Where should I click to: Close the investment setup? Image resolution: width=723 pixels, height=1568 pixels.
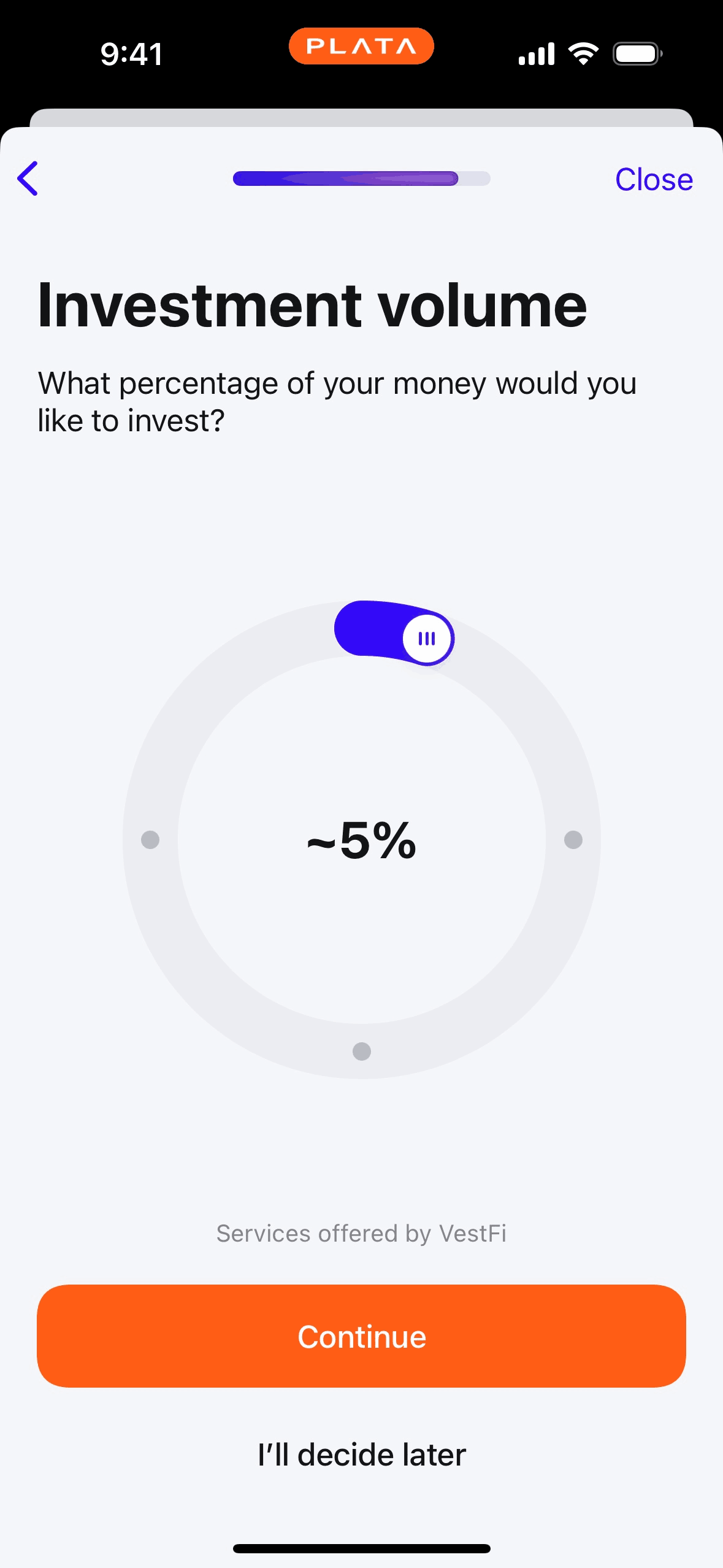(654, 180)
